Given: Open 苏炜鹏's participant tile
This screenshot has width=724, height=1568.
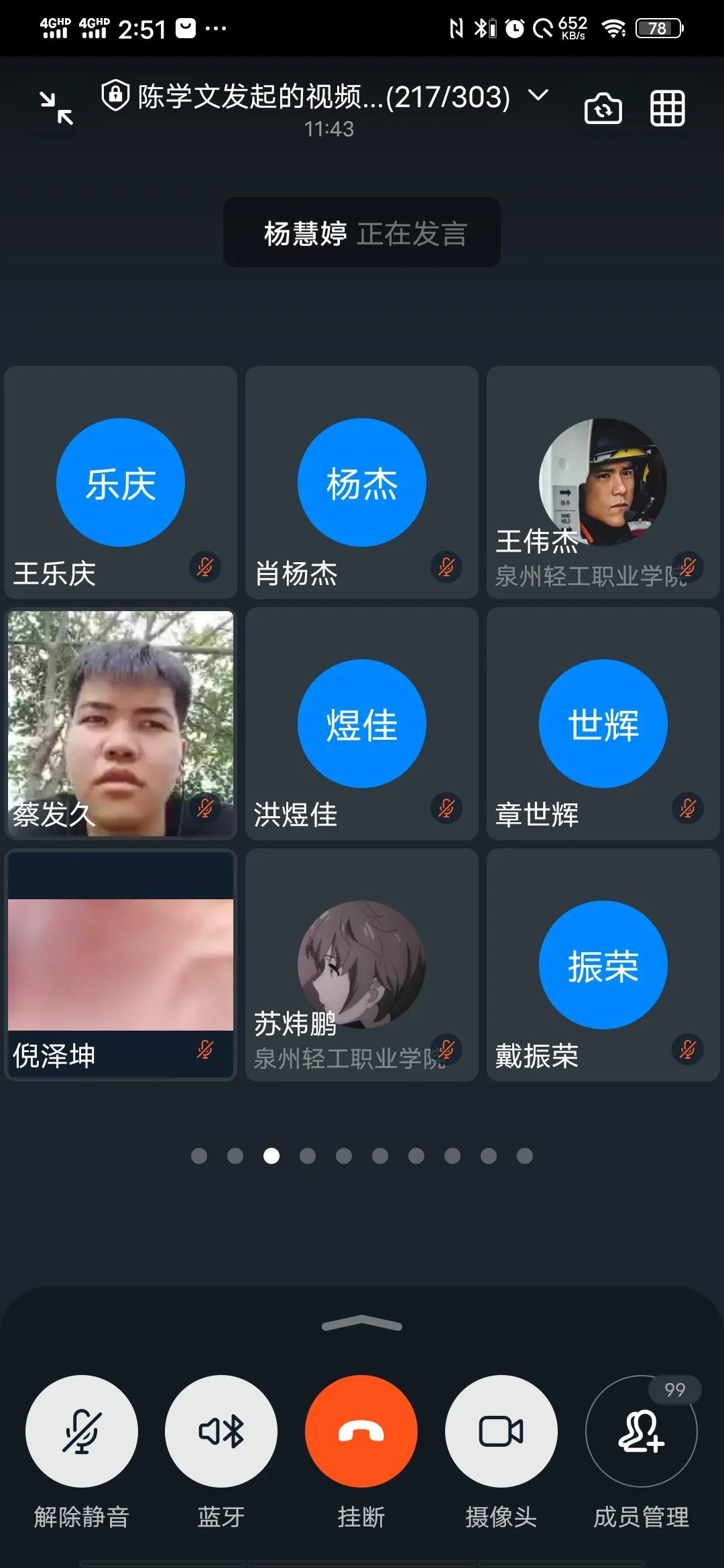Looking at the screenshot, I should tap(362, 965).
